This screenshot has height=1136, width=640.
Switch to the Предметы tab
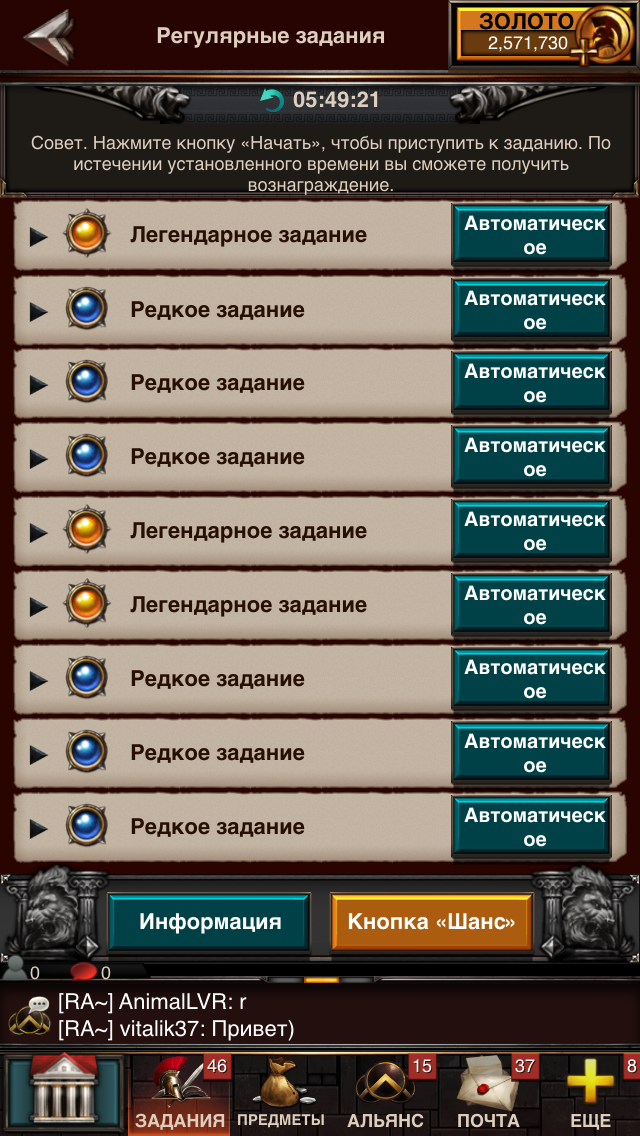coord(281,1094)
